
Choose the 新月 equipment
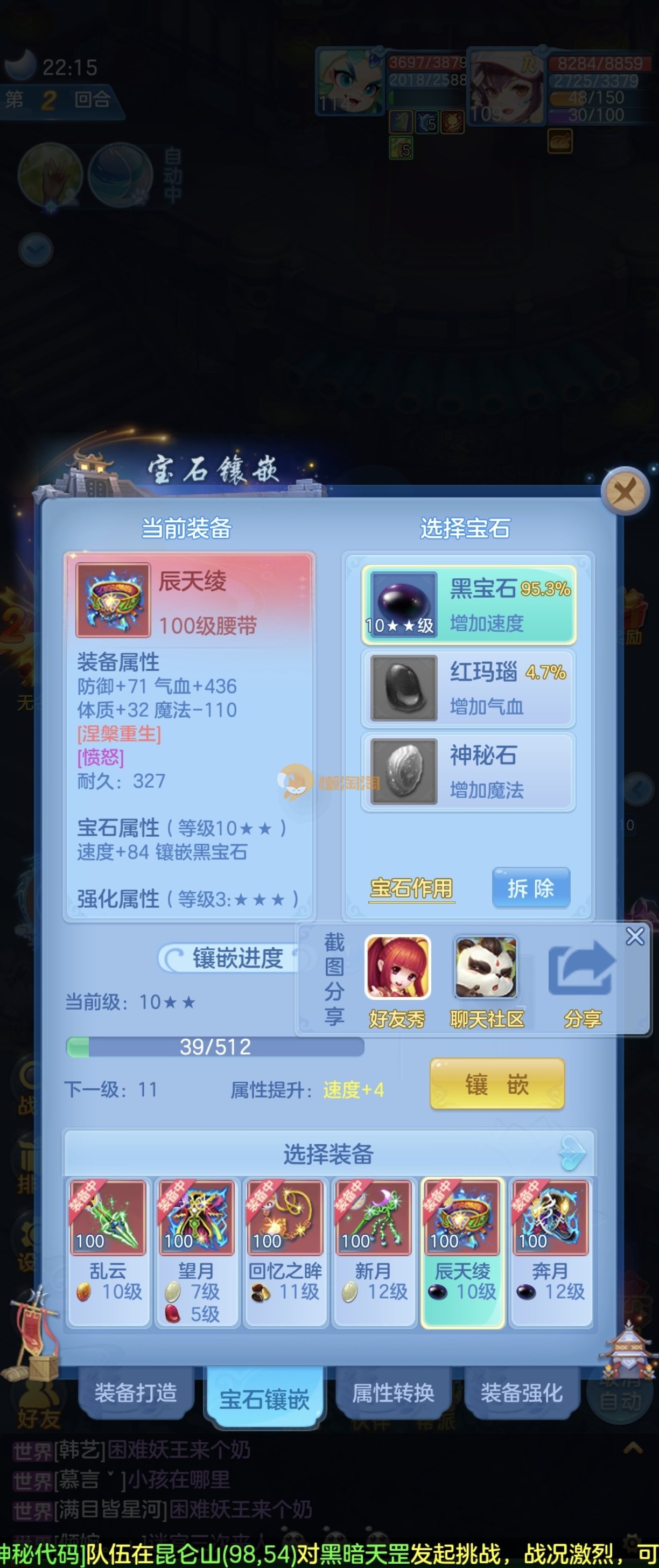373,1251
